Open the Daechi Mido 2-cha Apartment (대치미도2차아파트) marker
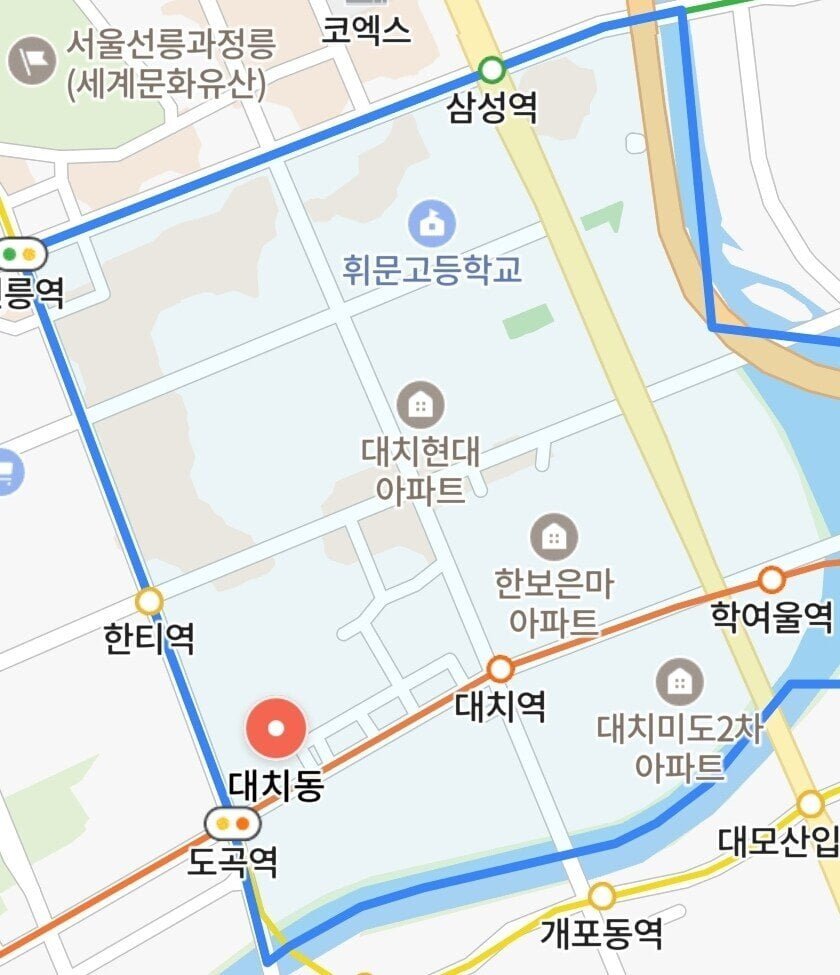The width and height of the screenshot is (840, 975). (x=679, y=683)
